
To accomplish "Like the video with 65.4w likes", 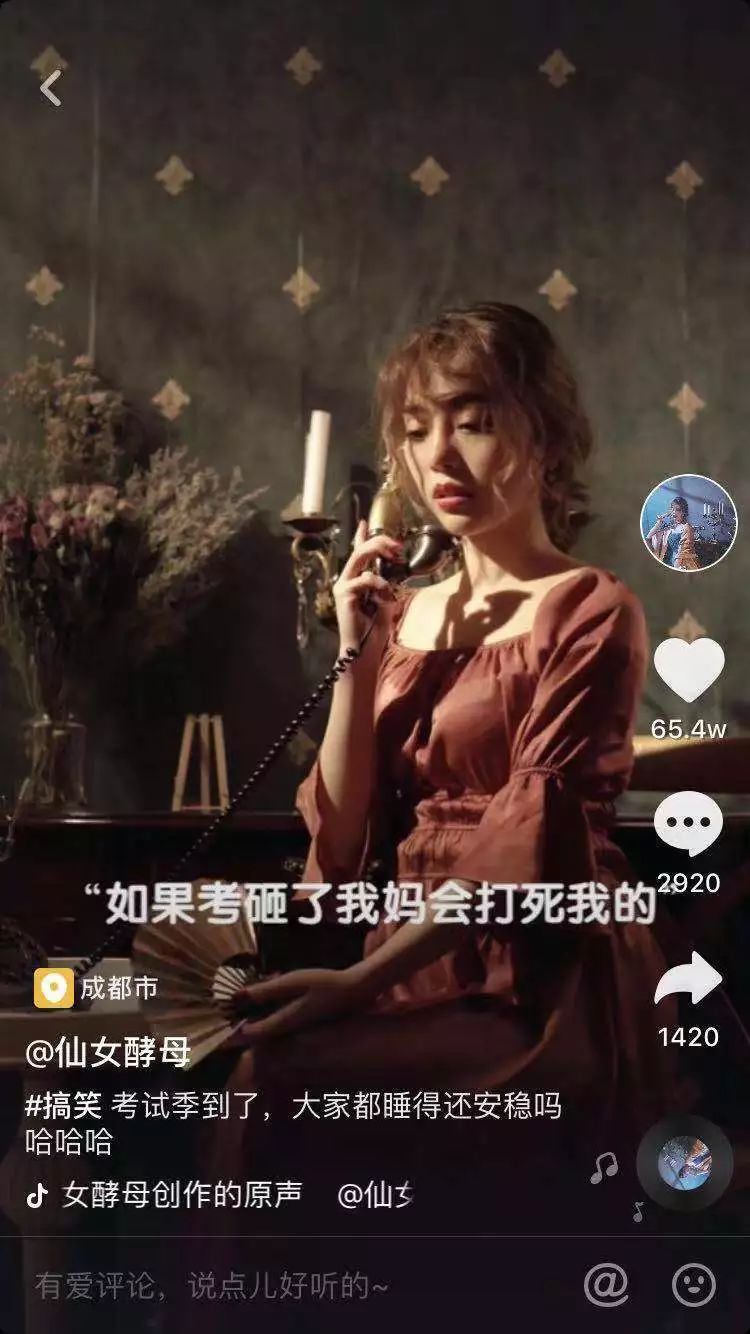I will click(x=689, y=670).
